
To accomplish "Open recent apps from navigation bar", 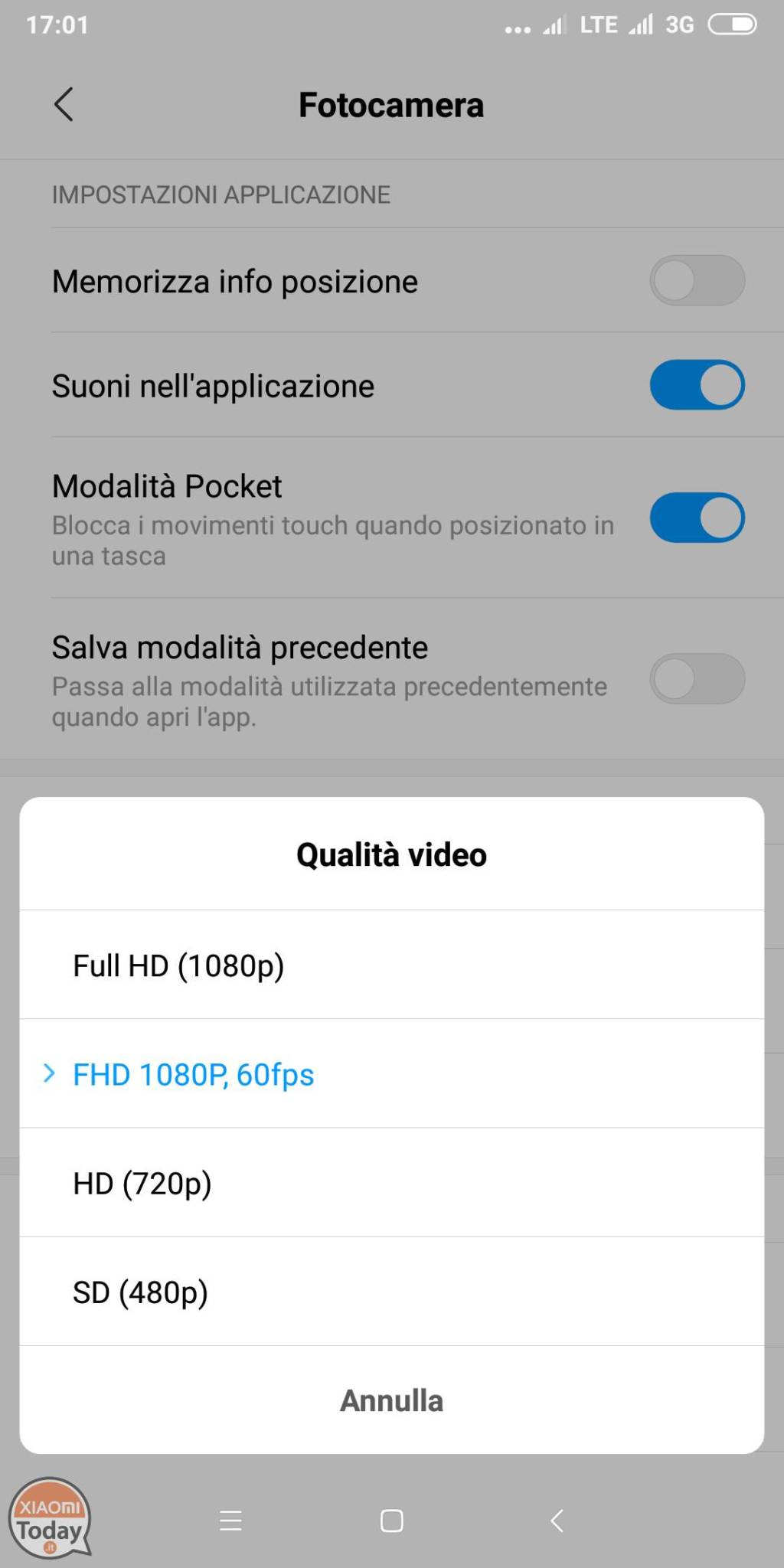I will pyautogui.click(x=230, y=1521).
